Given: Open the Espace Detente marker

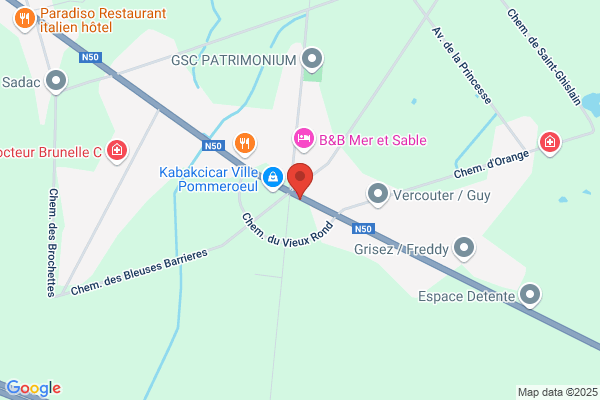Looking at the screenshot, I should (530, 296).
